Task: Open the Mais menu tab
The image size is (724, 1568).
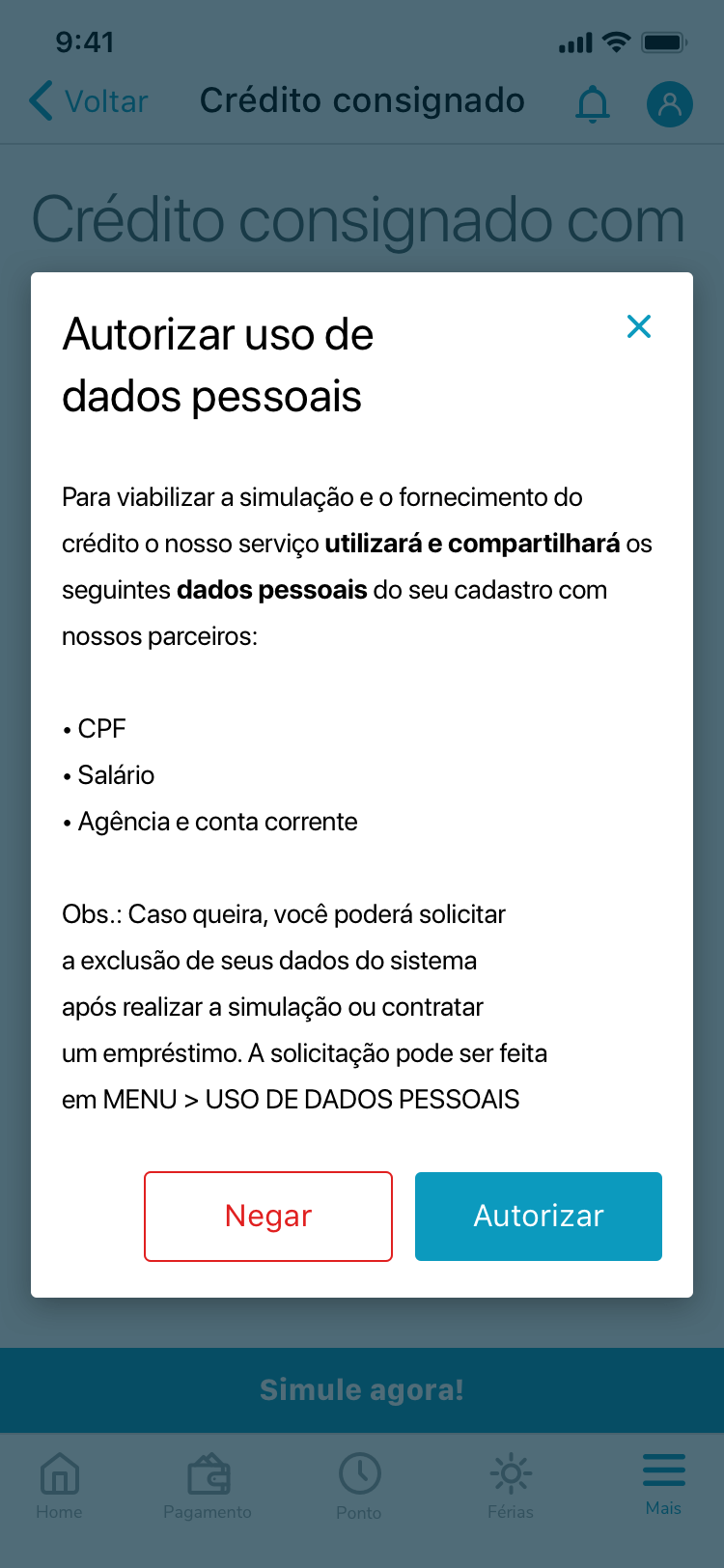Action: click(x=663, y=1483)
